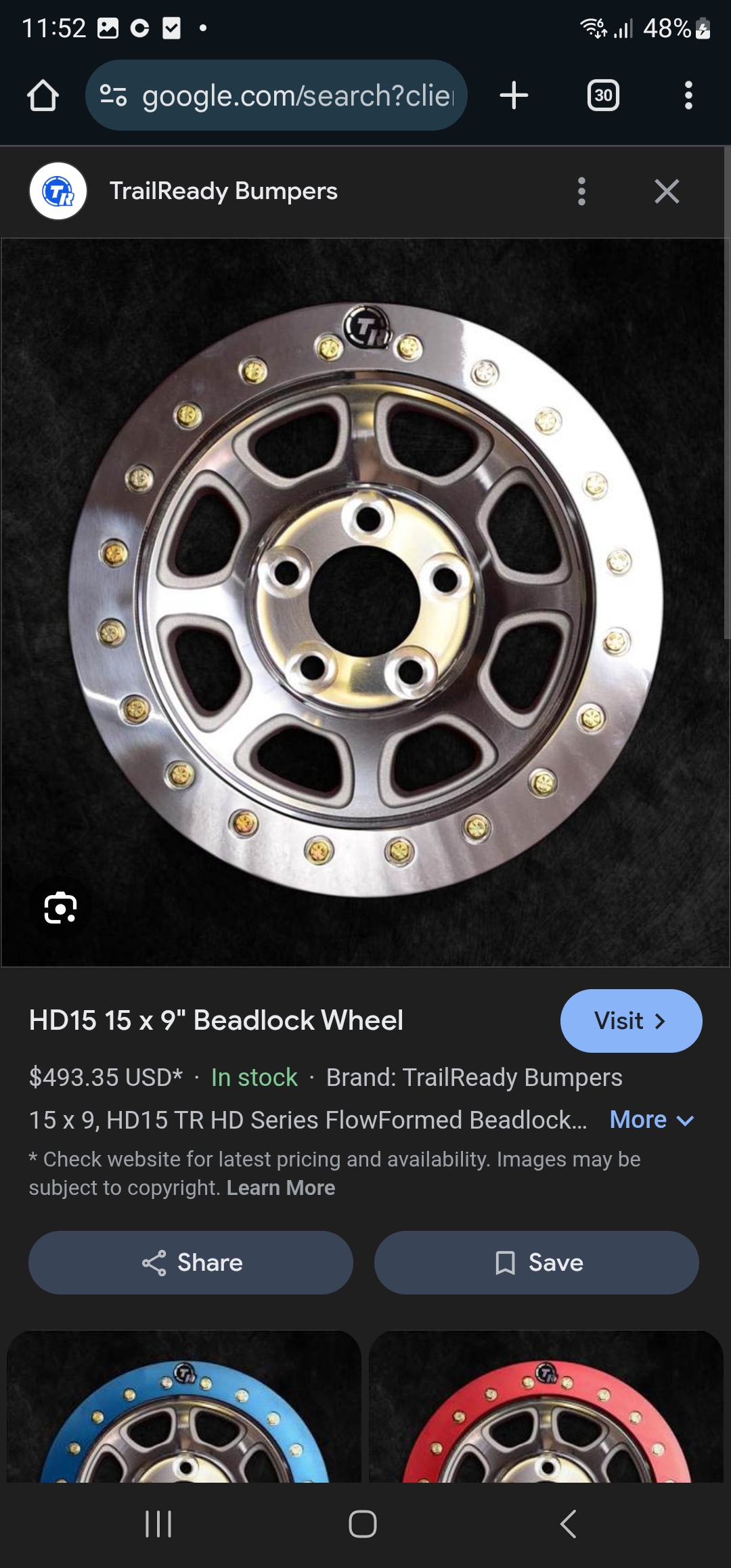Open the blue beadlock wheel related image
731x1568 pixels.
coord(184,1408)
